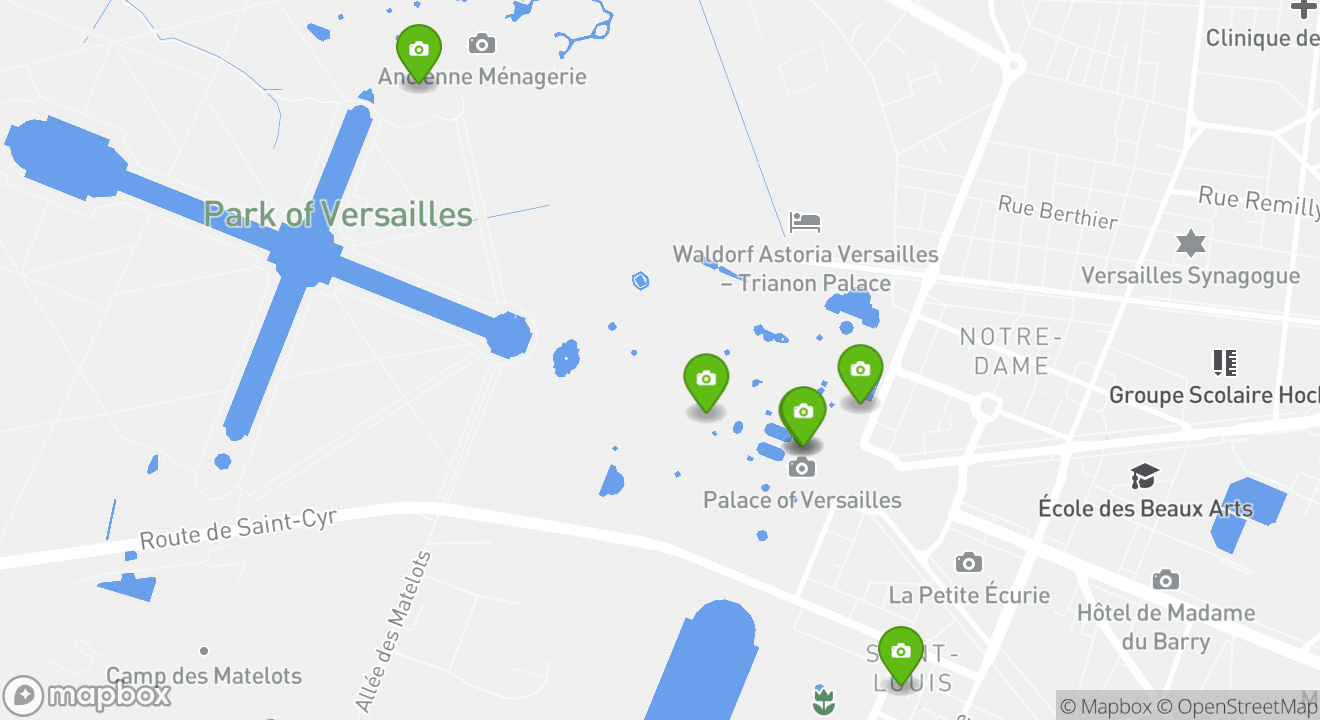Open green pin just above Palace of Versailles
This screenshot has width=1320, height=720.
tap(802, 412)
